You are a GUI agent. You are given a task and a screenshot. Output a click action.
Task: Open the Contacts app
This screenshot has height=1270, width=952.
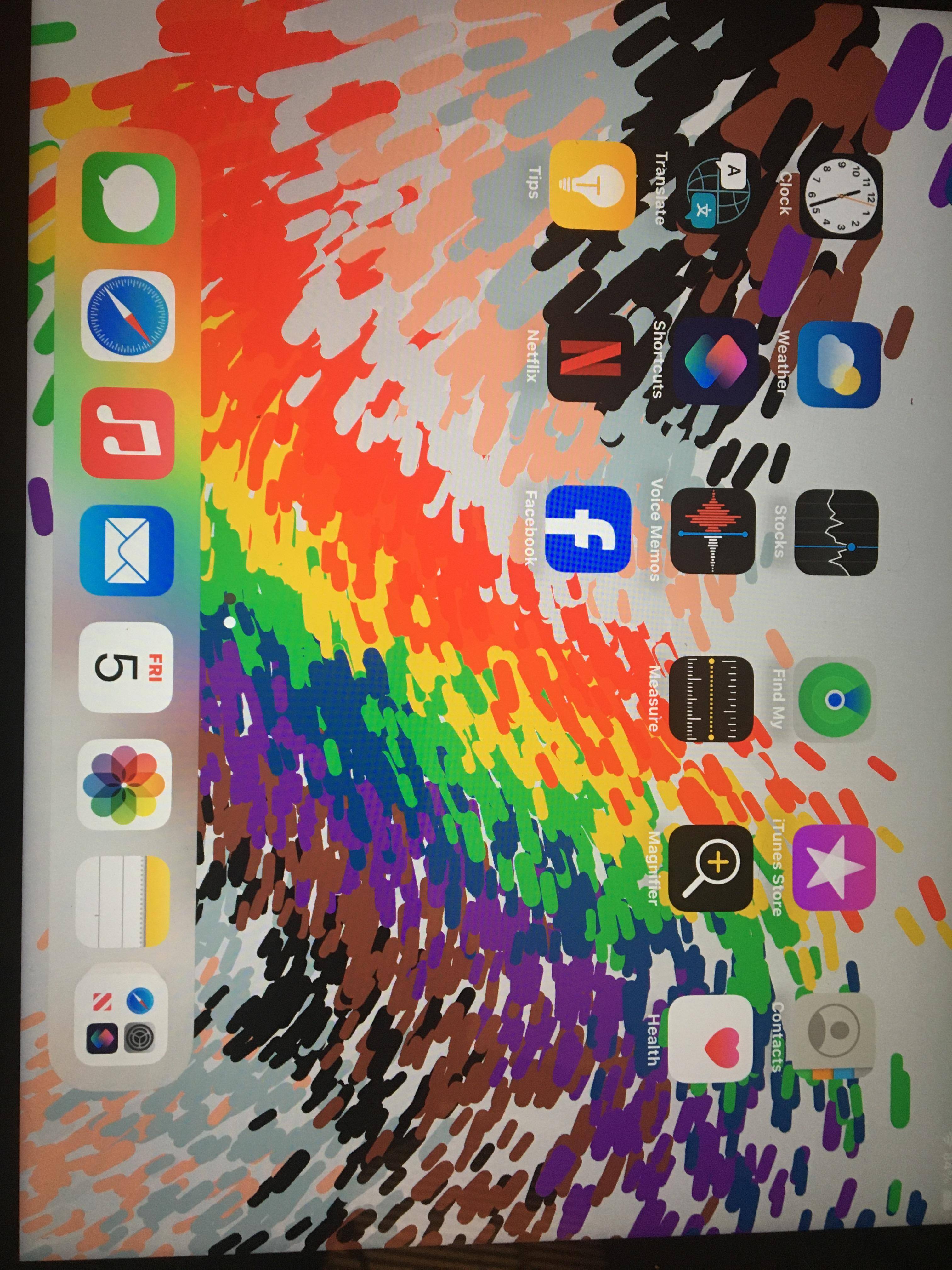834,1035
